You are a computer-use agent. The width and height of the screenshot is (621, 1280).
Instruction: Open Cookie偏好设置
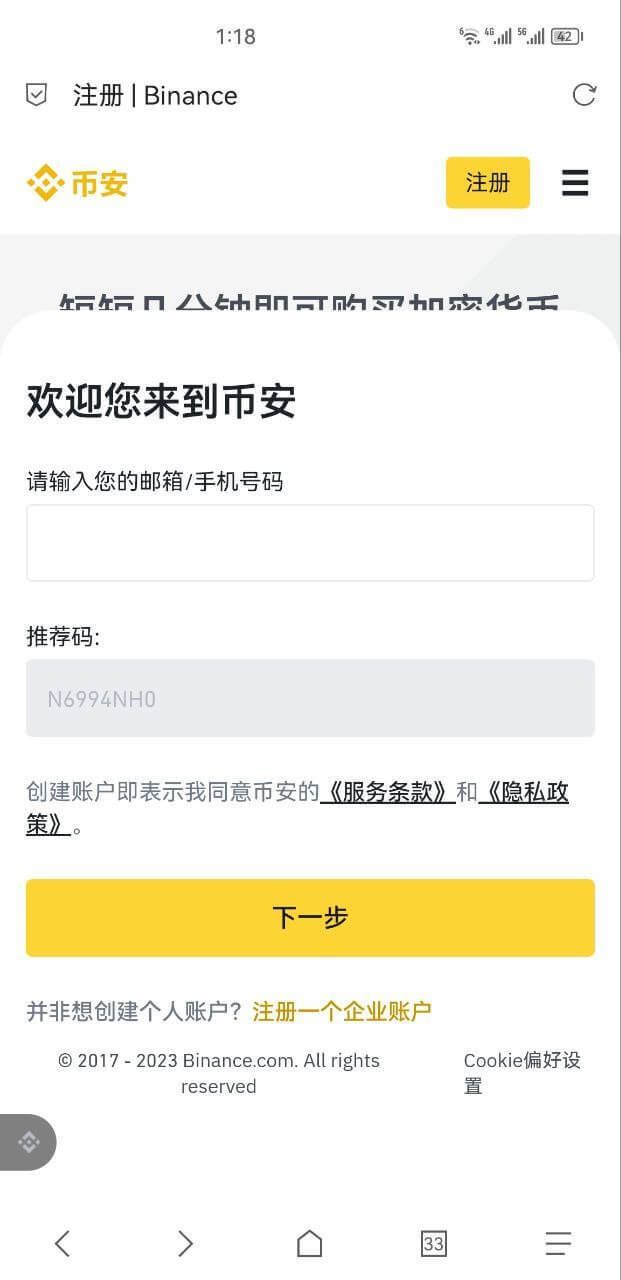(522, 1072)
